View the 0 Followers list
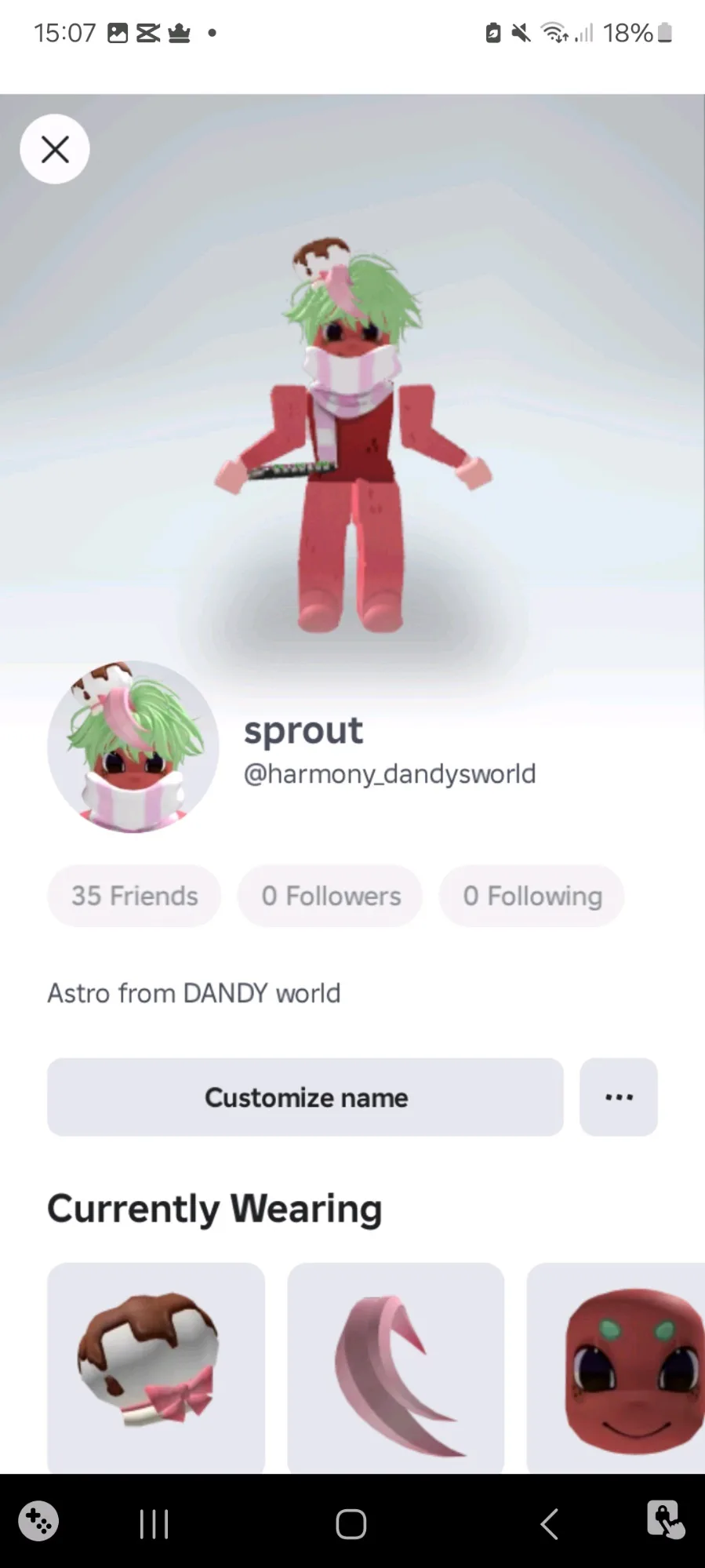The height and width of the screenshot is (1568, 705). pos(330,896)
